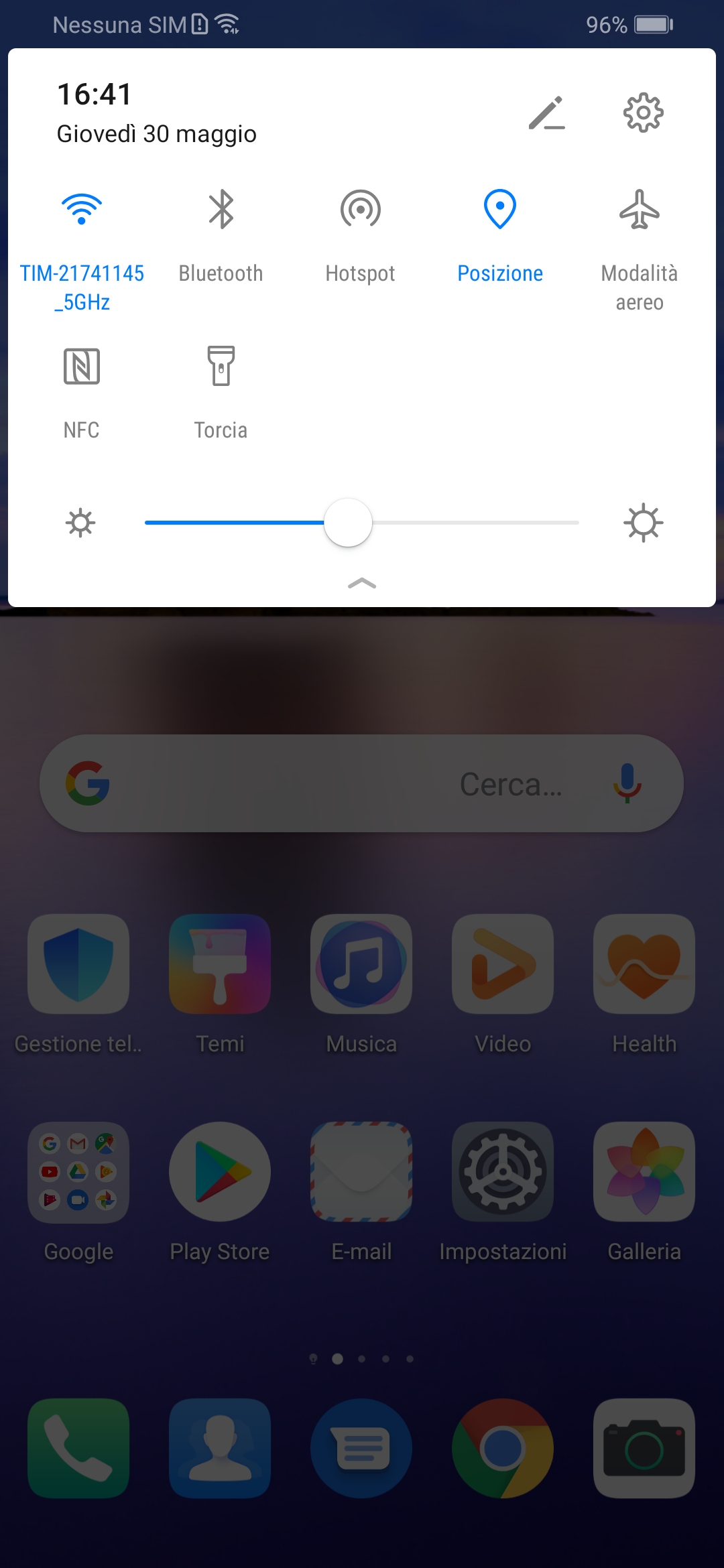Switch on the Torcia flashlight
724x1568 pixels.
221,366
